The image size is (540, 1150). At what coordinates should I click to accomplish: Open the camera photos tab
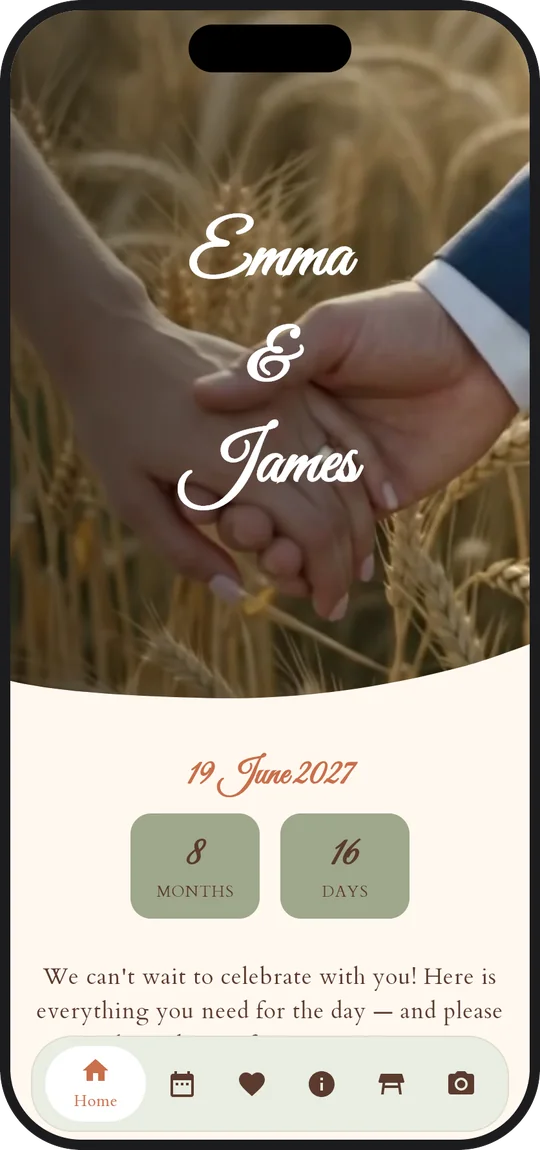coord(461,1083)
